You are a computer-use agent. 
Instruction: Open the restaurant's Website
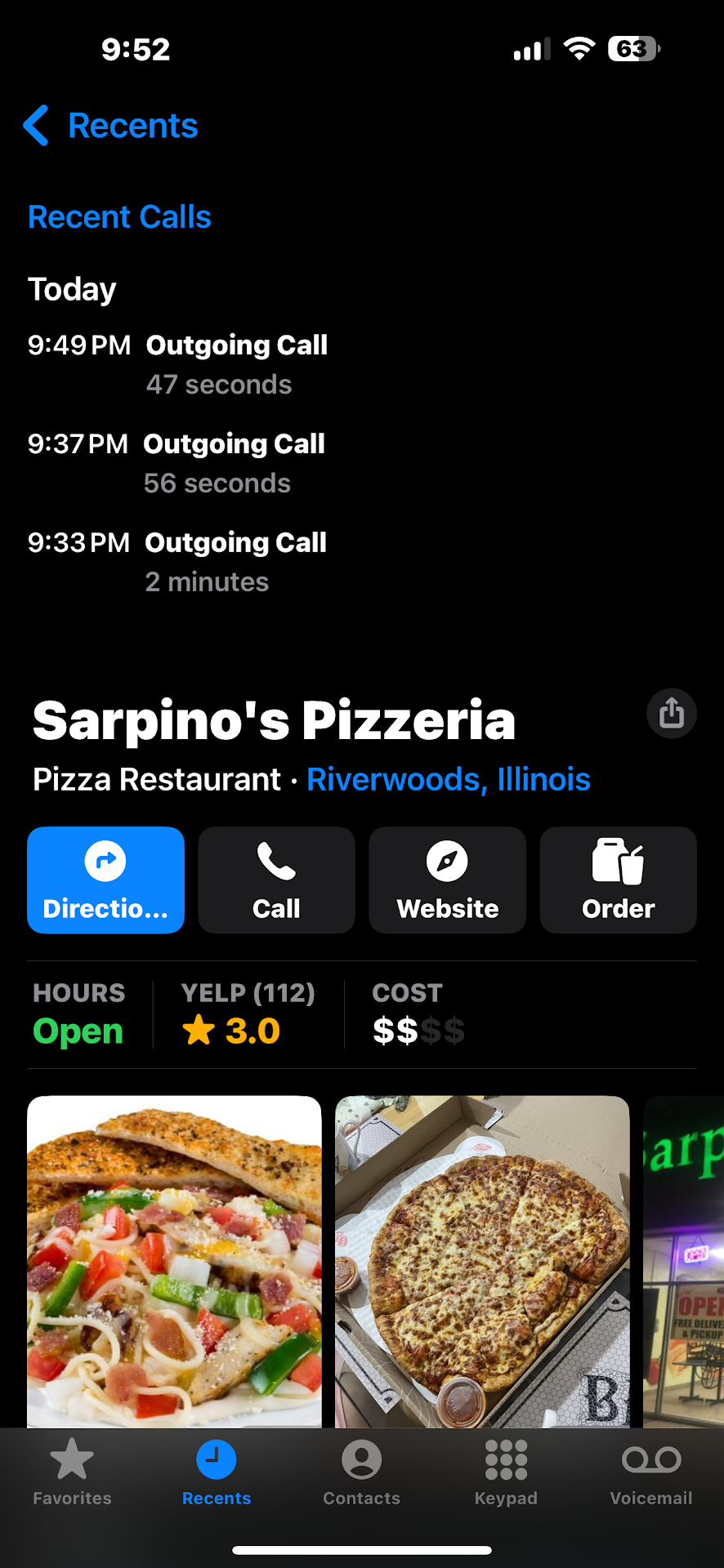click(447, 880)
